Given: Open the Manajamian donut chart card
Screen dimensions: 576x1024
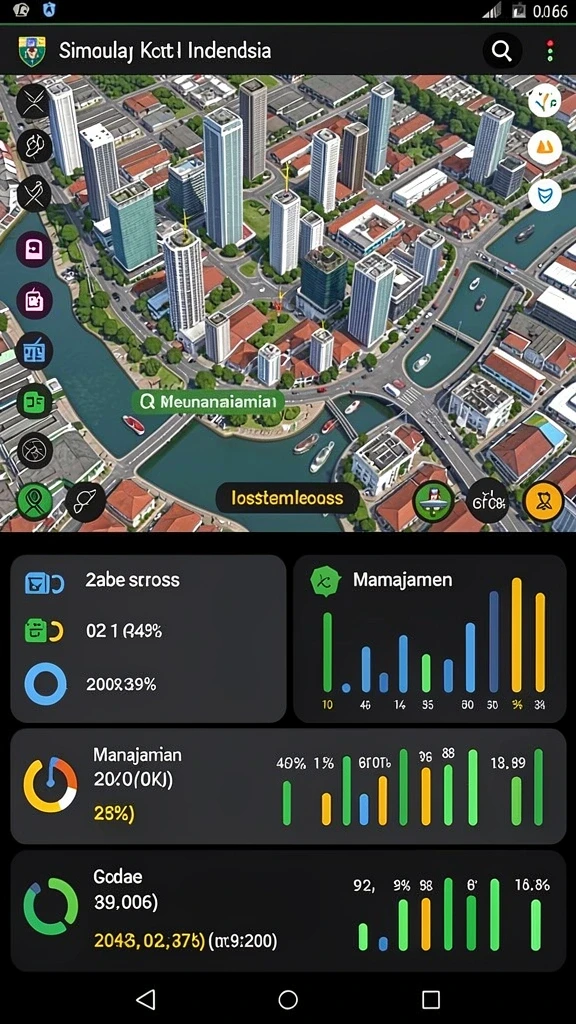Looking at the screenshot, I should point(288,786).
